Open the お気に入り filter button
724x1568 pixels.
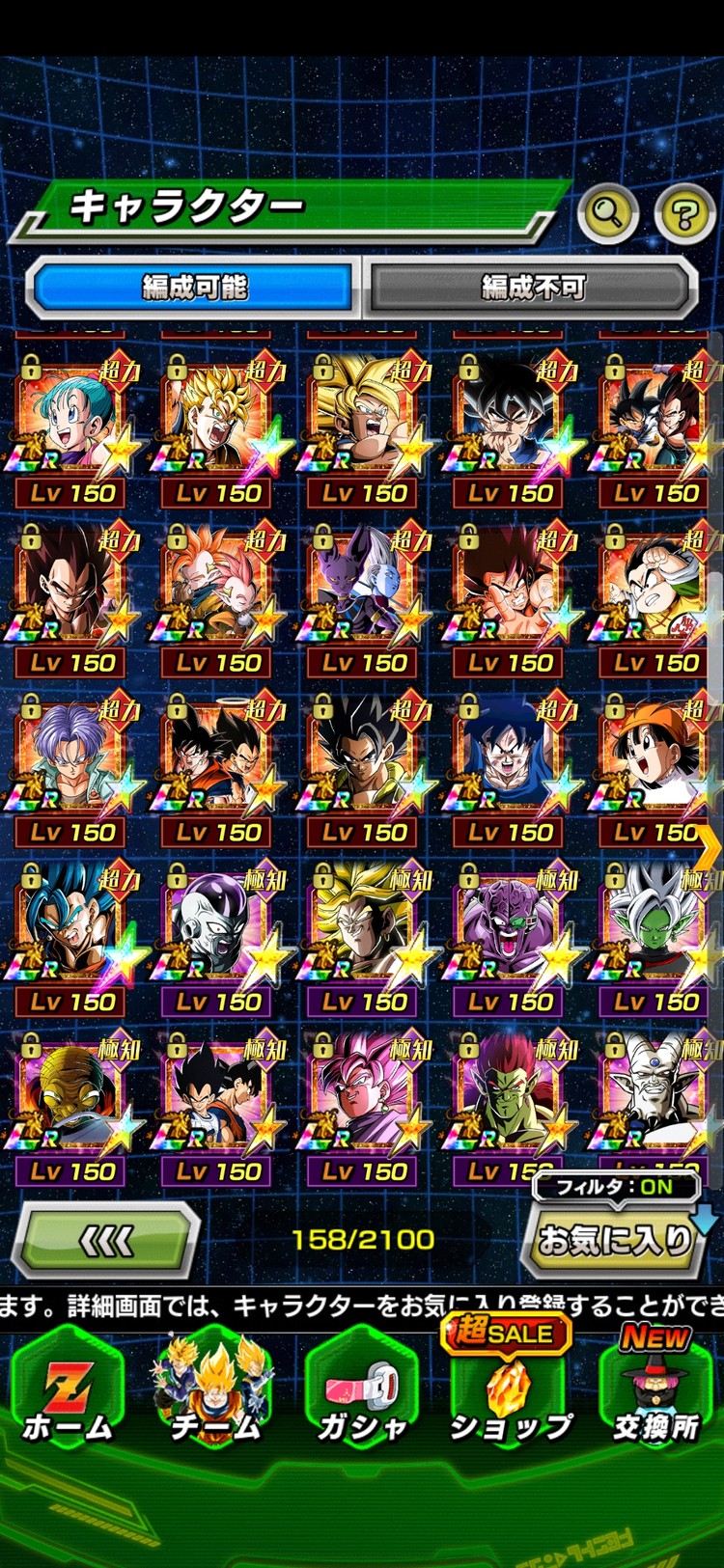tap(616, 1240)
